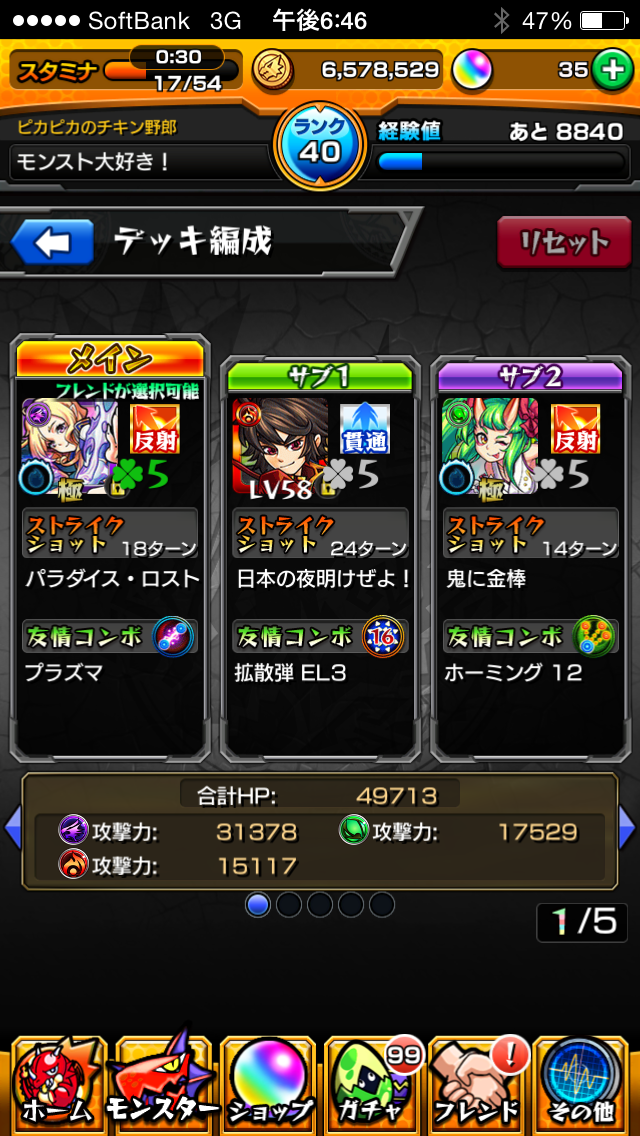Viewport: 640px width, 1136px height.
Task: Add orbs with the green plus icon
Action: (611, 70)
